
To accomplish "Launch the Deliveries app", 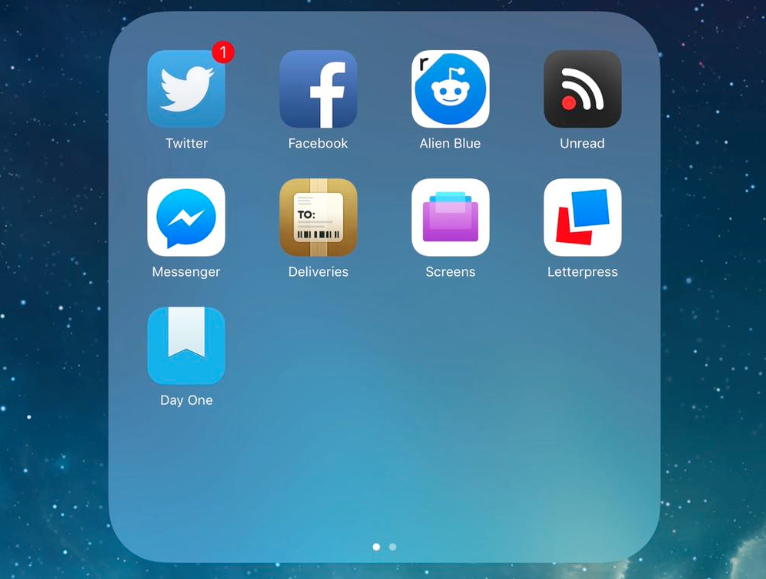I will pos(318,217).
